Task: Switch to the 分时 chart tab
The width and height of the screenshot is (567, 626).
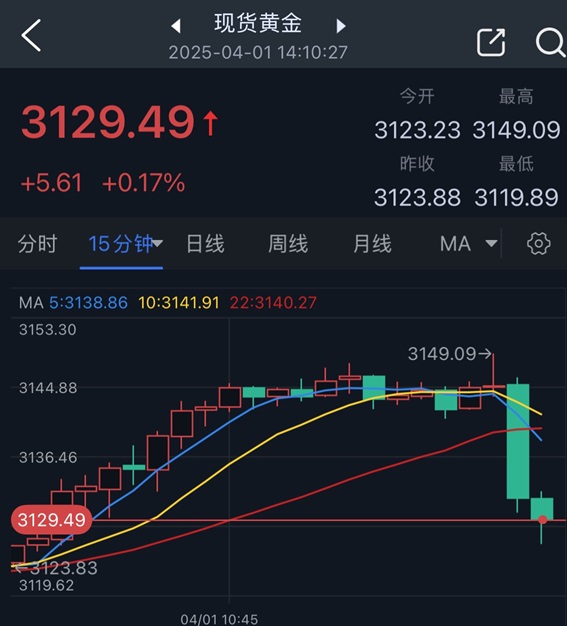Action: coord(38,244)
